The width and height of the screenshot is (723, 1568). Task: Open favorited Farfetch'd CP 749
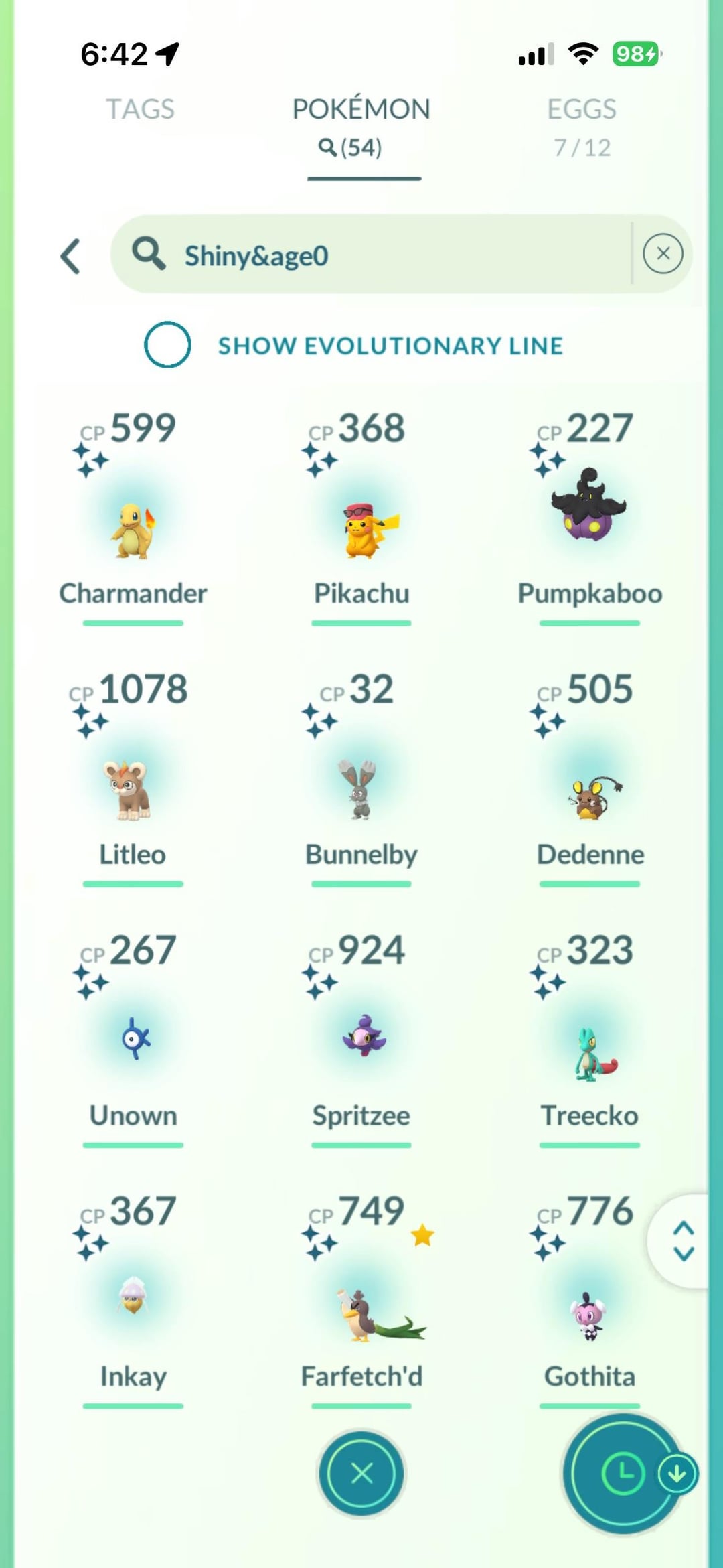(x=361, y=1313)
